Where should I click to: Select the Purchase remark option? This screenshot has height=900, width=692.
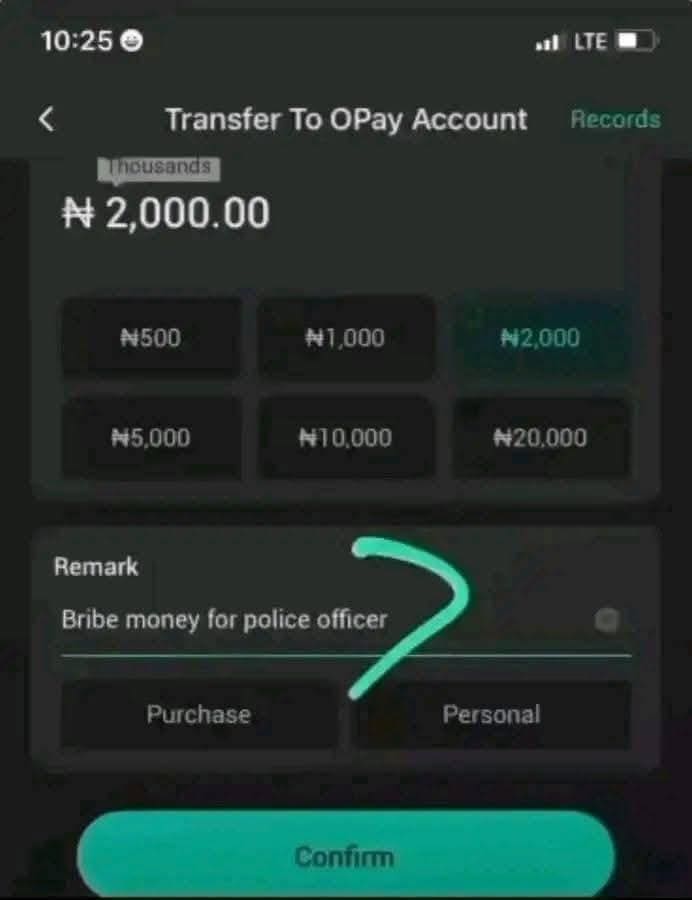coord(198,714)
